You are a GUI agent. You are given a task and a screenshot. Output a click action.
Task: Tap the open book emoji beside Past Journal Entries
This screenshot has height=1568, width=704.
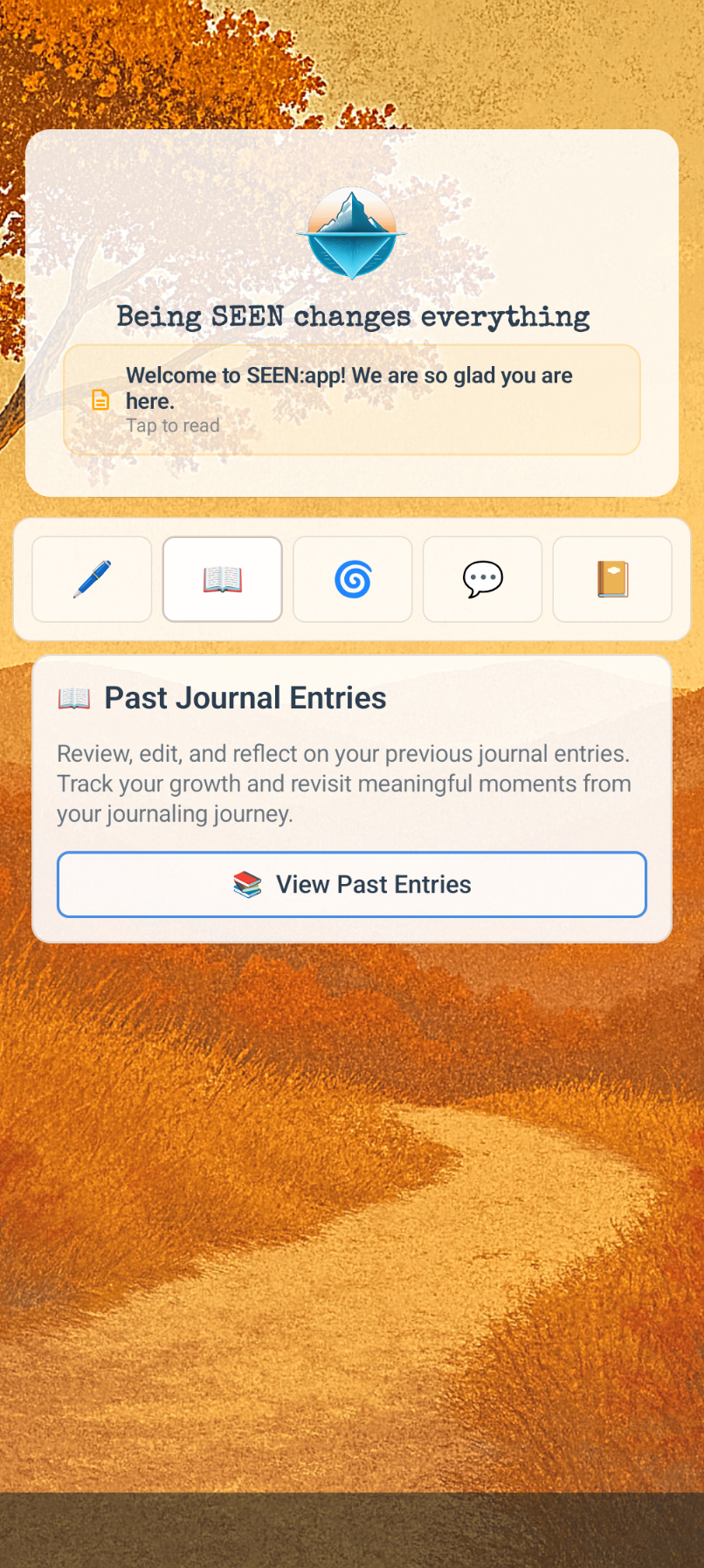pos(74,697)
